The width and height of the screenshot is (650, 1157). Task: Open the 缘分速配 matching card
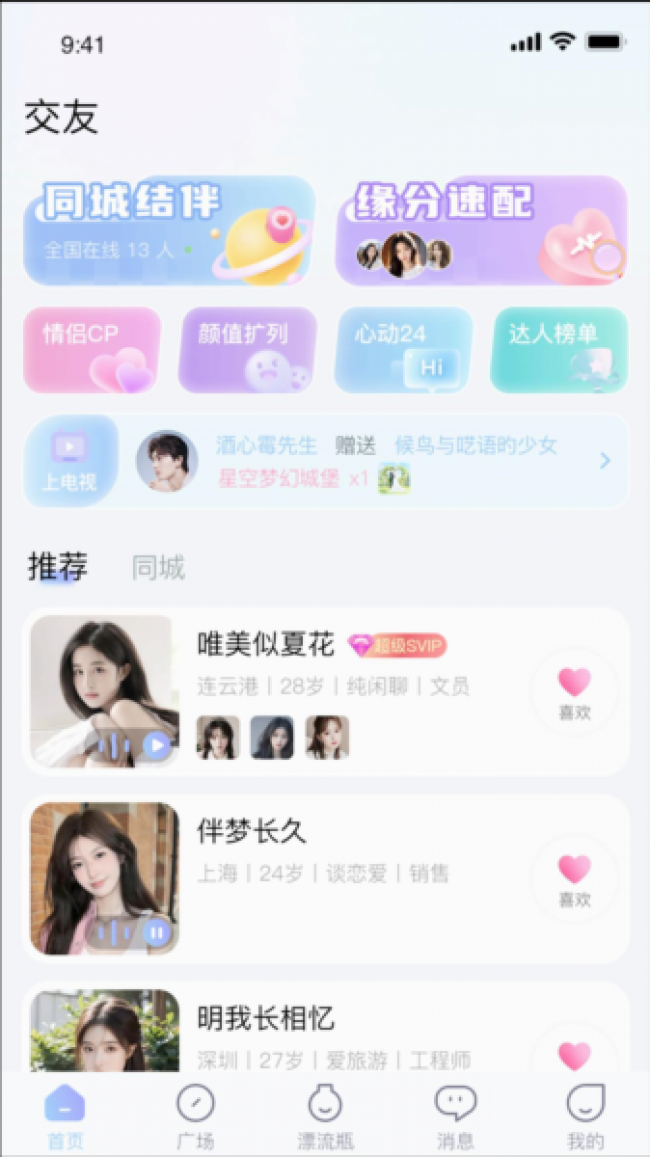click(480, 230)
